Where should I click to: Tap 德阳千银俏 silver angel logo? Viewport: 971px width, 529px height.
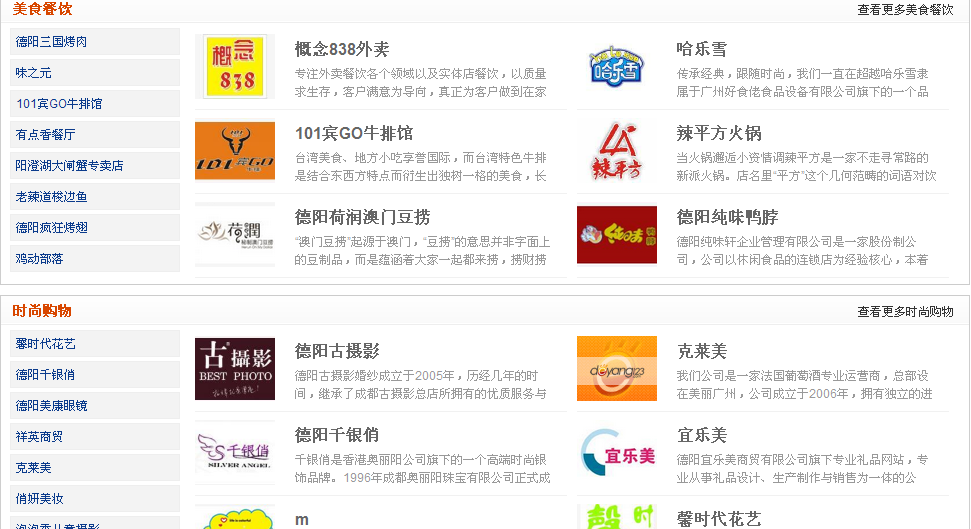(234, 453)
